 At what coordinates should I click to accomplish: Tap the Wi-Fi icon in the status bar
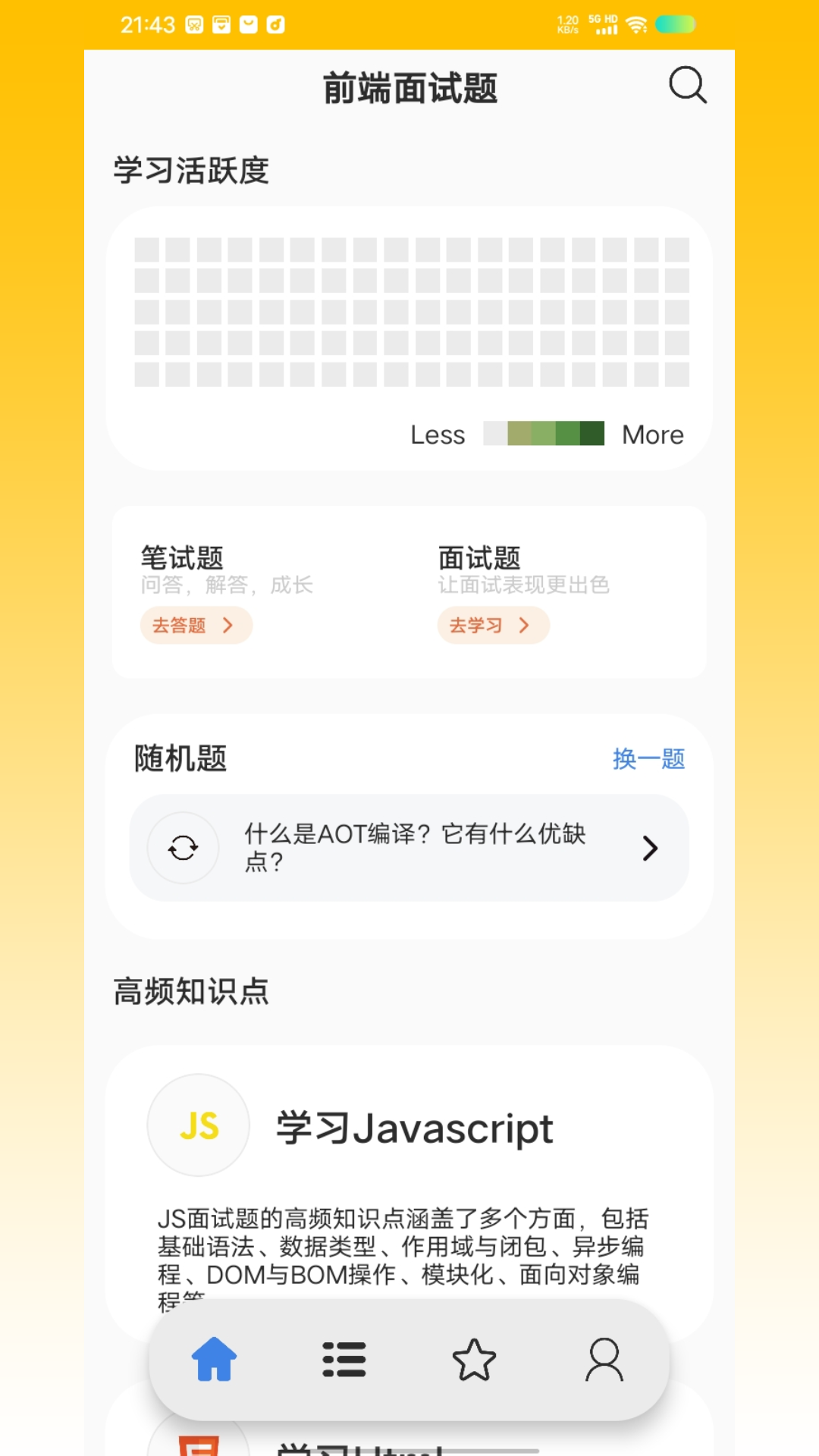pos(635,24)
